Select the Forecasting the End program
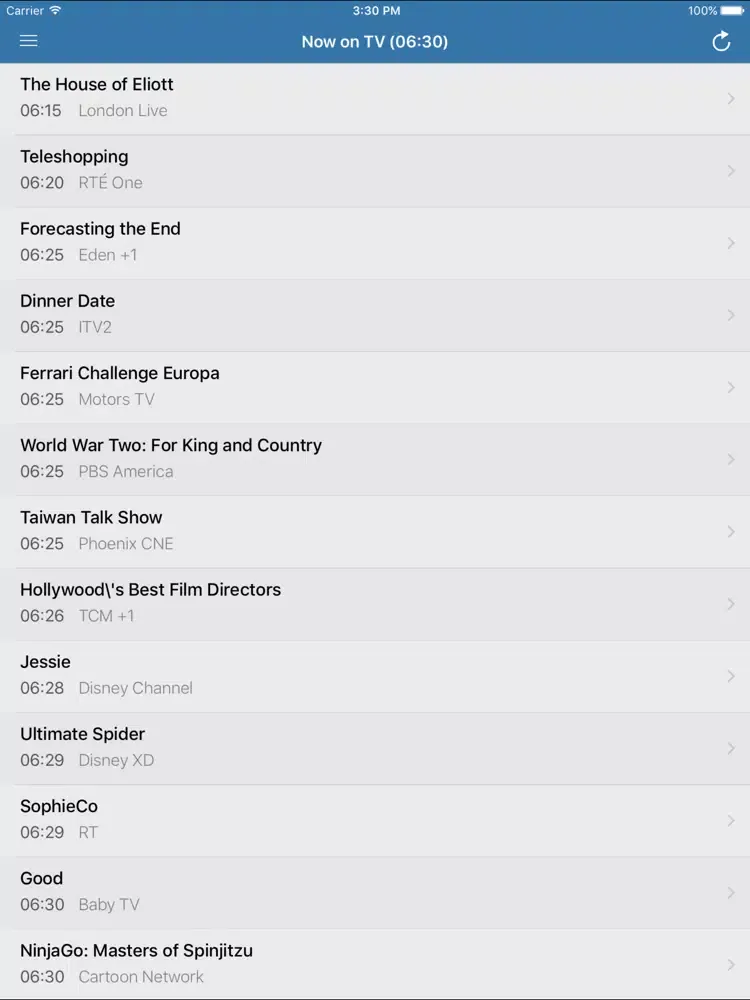750x1000 pixels. (x=375, y=242)
